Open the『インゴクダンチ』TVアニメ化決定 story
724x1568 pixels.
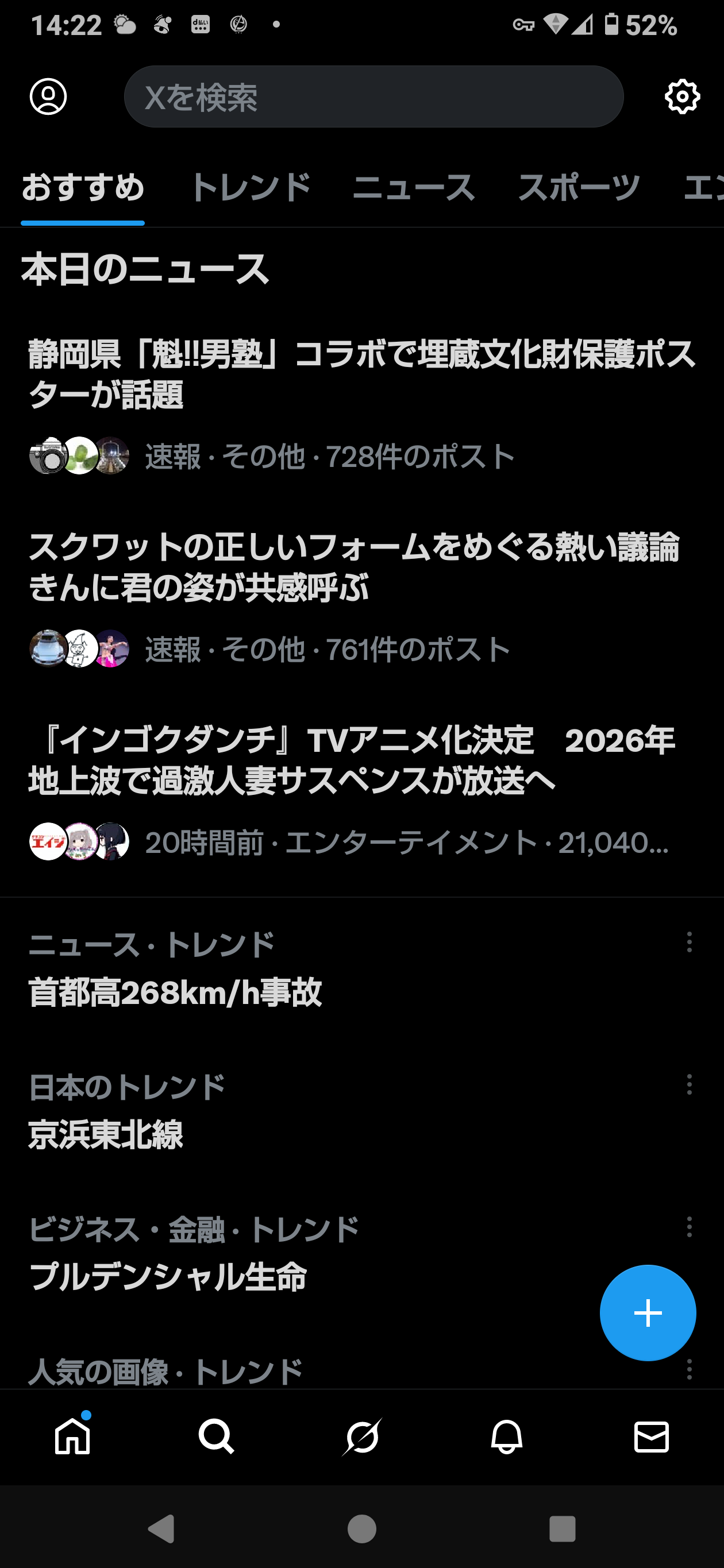pos(351,760)
